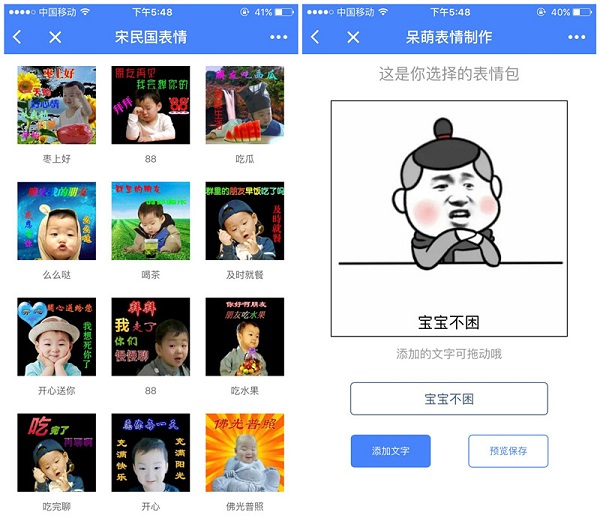Close the 宋民国表情 page

pyautogui.click(x=55, y=37)
